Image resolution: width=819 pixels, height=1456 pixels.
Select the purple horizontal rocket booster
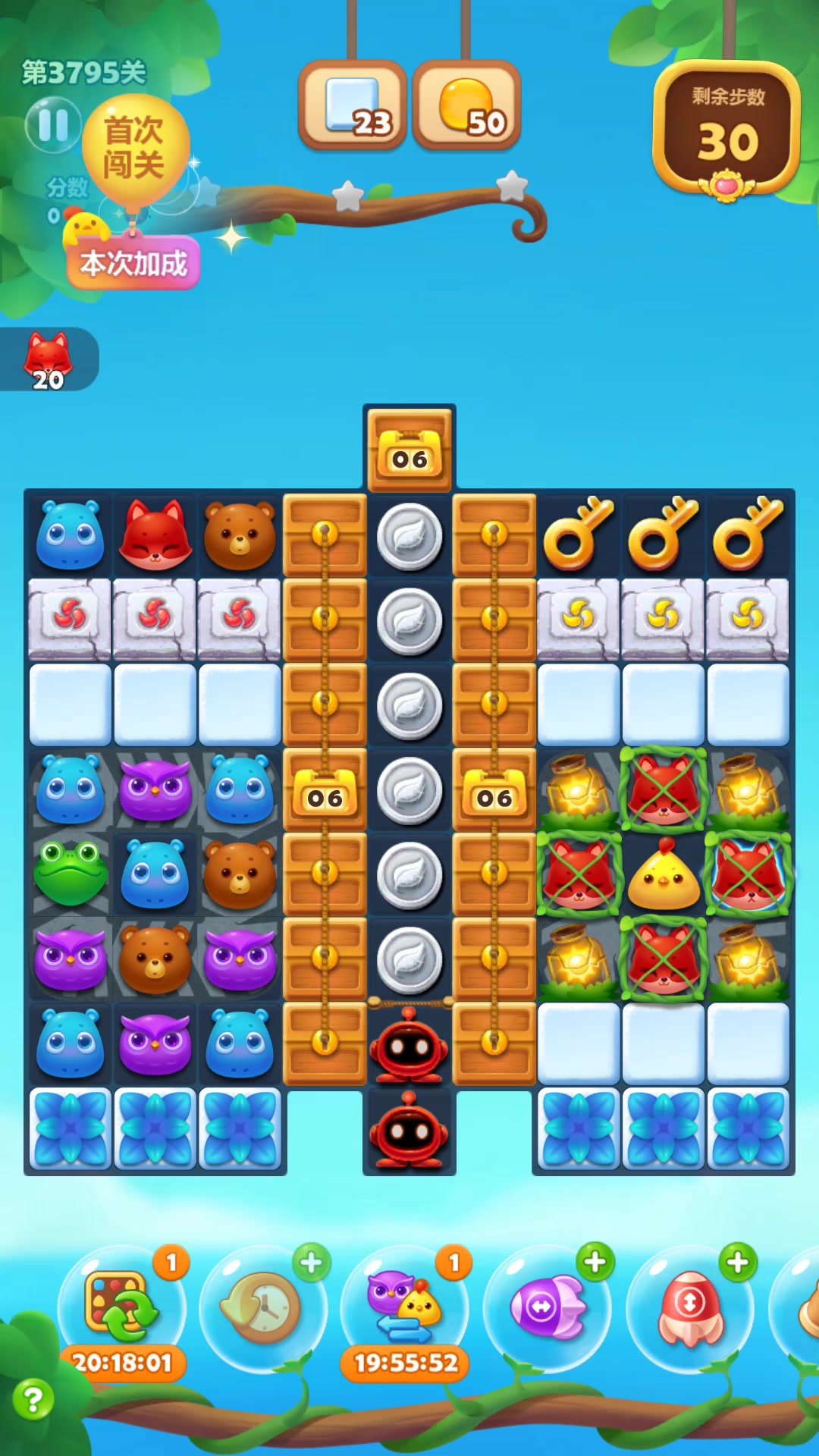[547, 1307]
